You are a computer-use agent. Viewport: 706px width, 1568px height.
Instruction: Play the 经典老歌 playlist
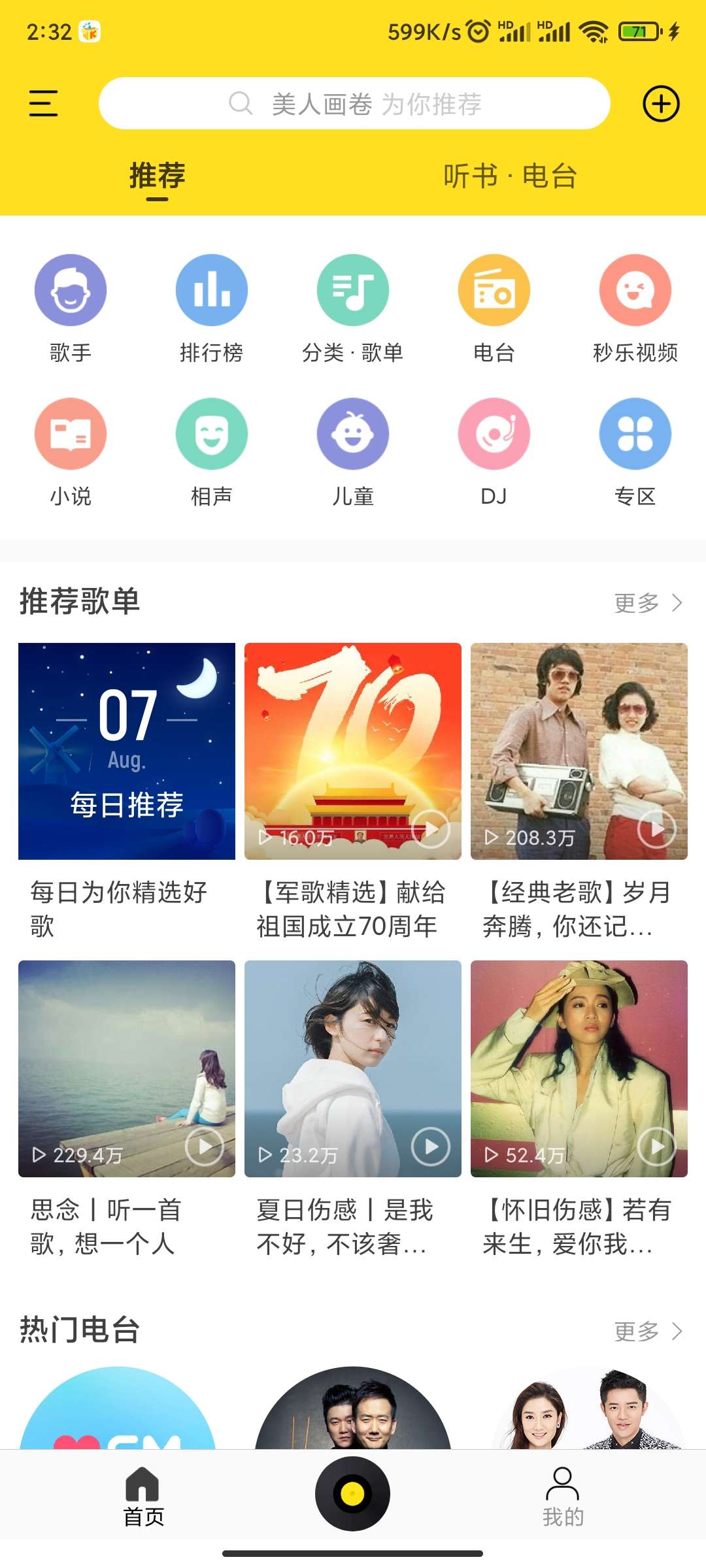tap(656, 829)
